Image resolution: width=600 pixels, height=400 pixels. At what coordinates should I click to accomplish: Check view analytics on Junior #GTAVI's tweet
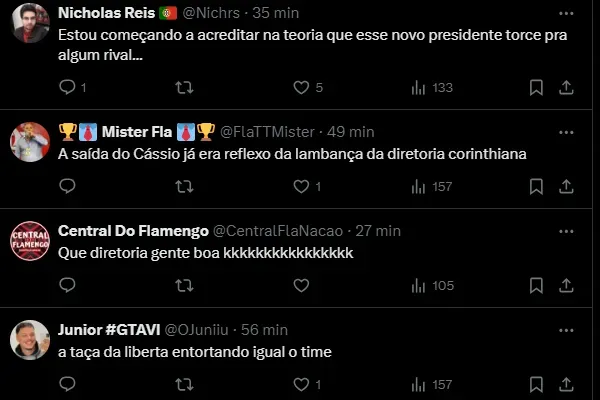click(x=432, y=384)
